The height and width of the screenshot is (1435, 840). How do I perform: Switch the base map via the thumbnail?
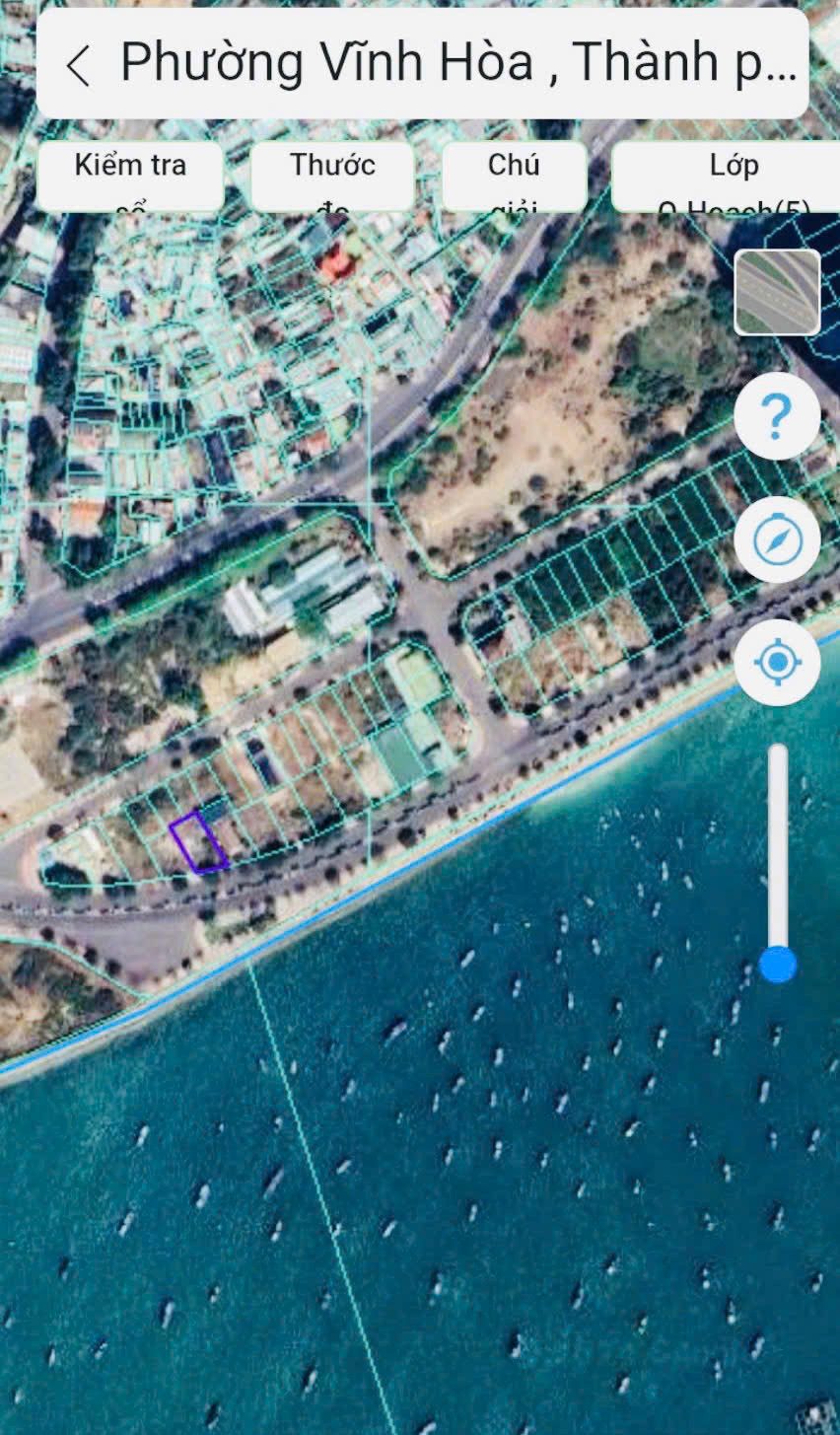tap(777, 292)
